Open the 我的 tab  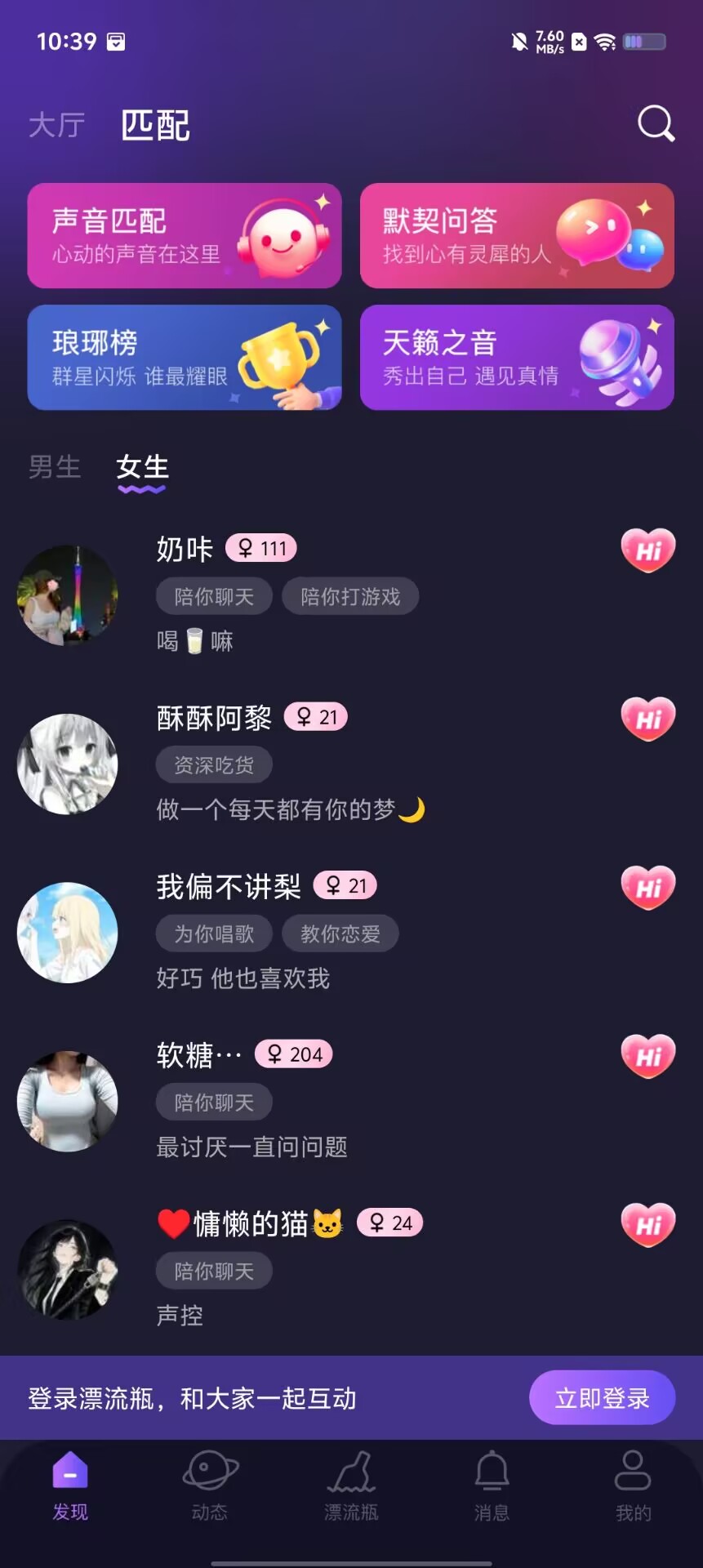(x=633, y=1486)
